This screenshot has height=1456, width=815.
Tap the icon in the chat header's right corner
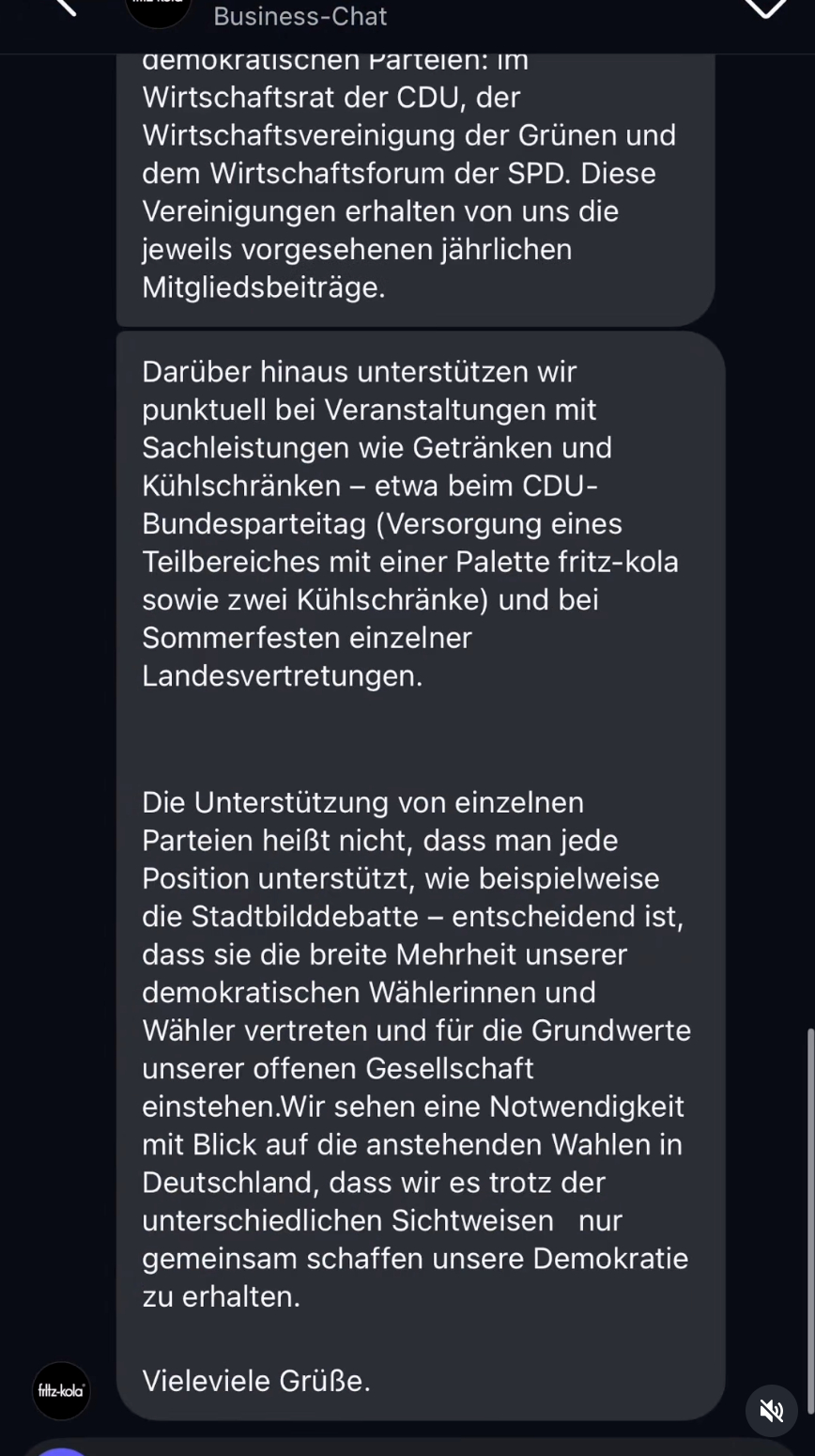click(765, 8)
